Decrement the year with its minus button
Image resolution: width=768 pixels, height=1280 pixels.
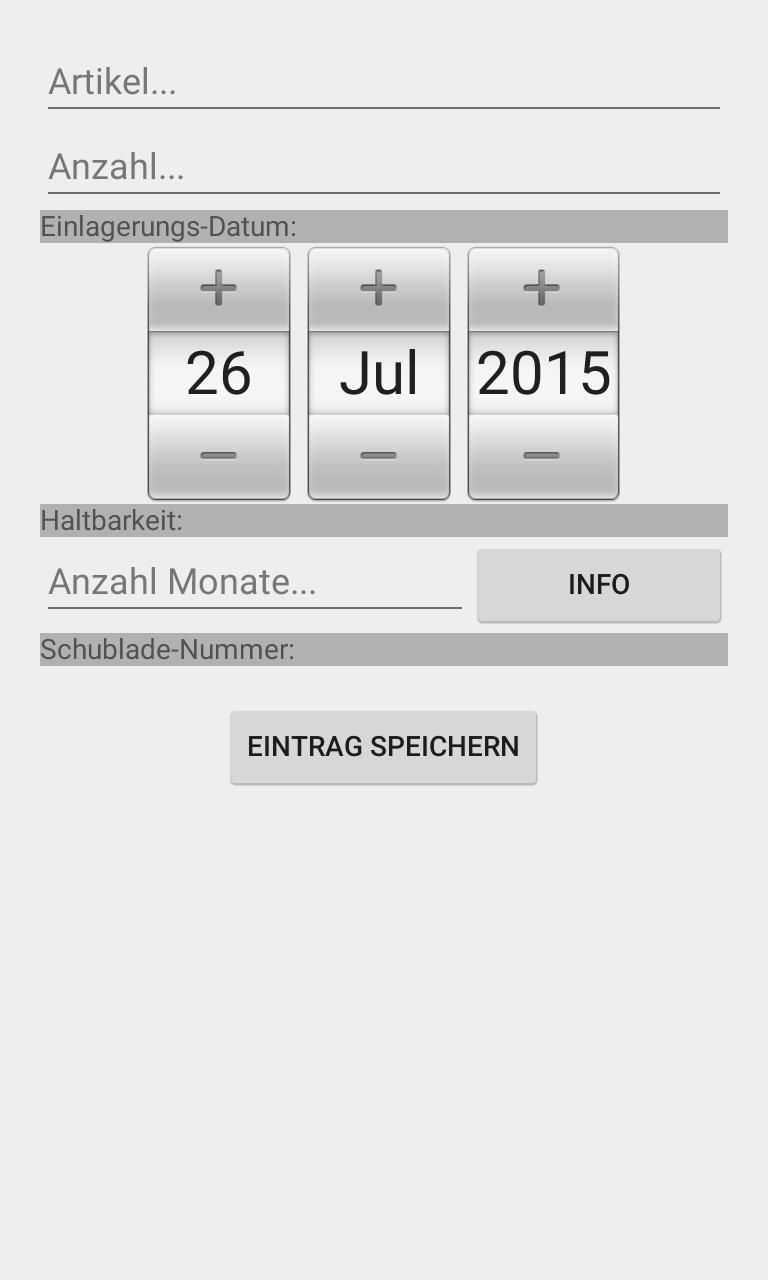click(x=543, y=456)
